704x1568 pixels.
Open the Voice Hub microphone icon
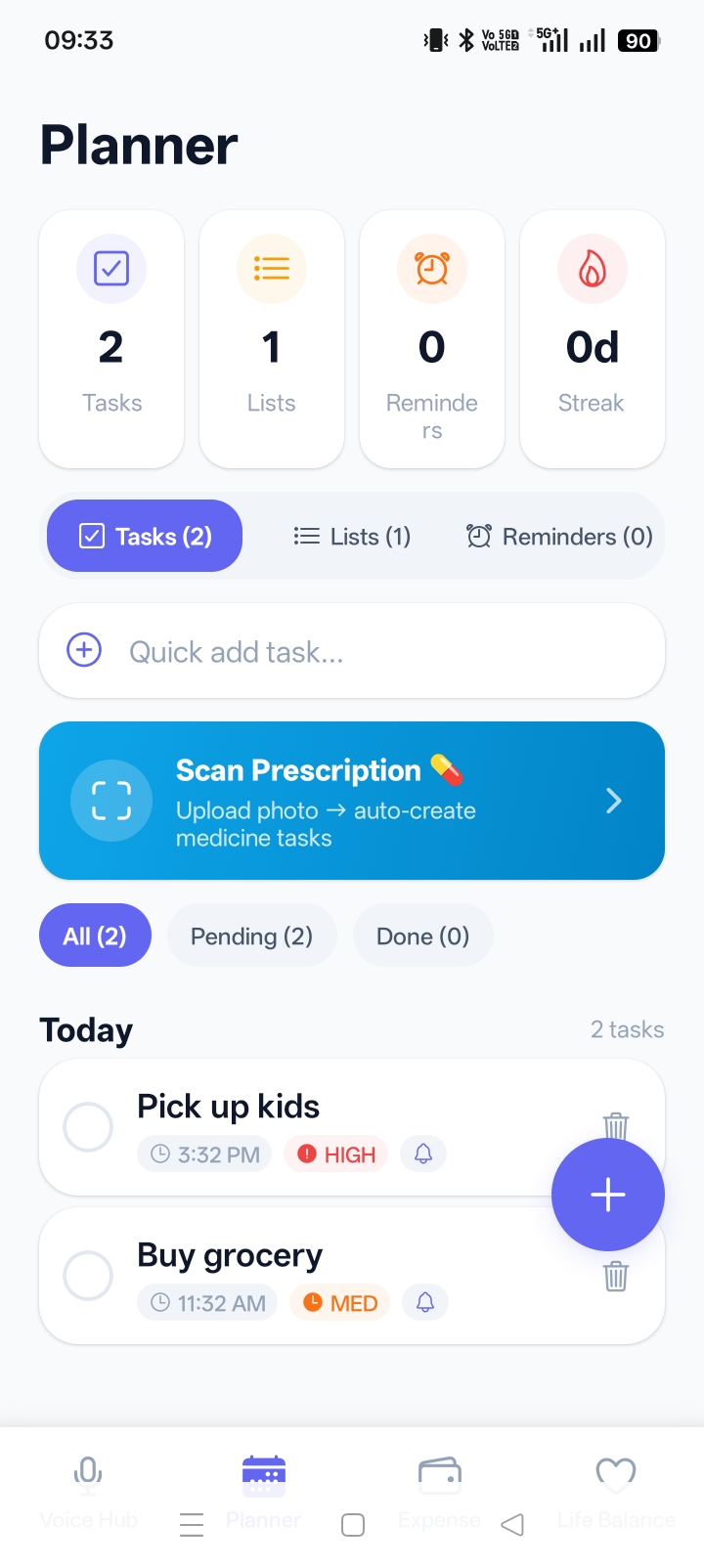tap(88, 1473)
